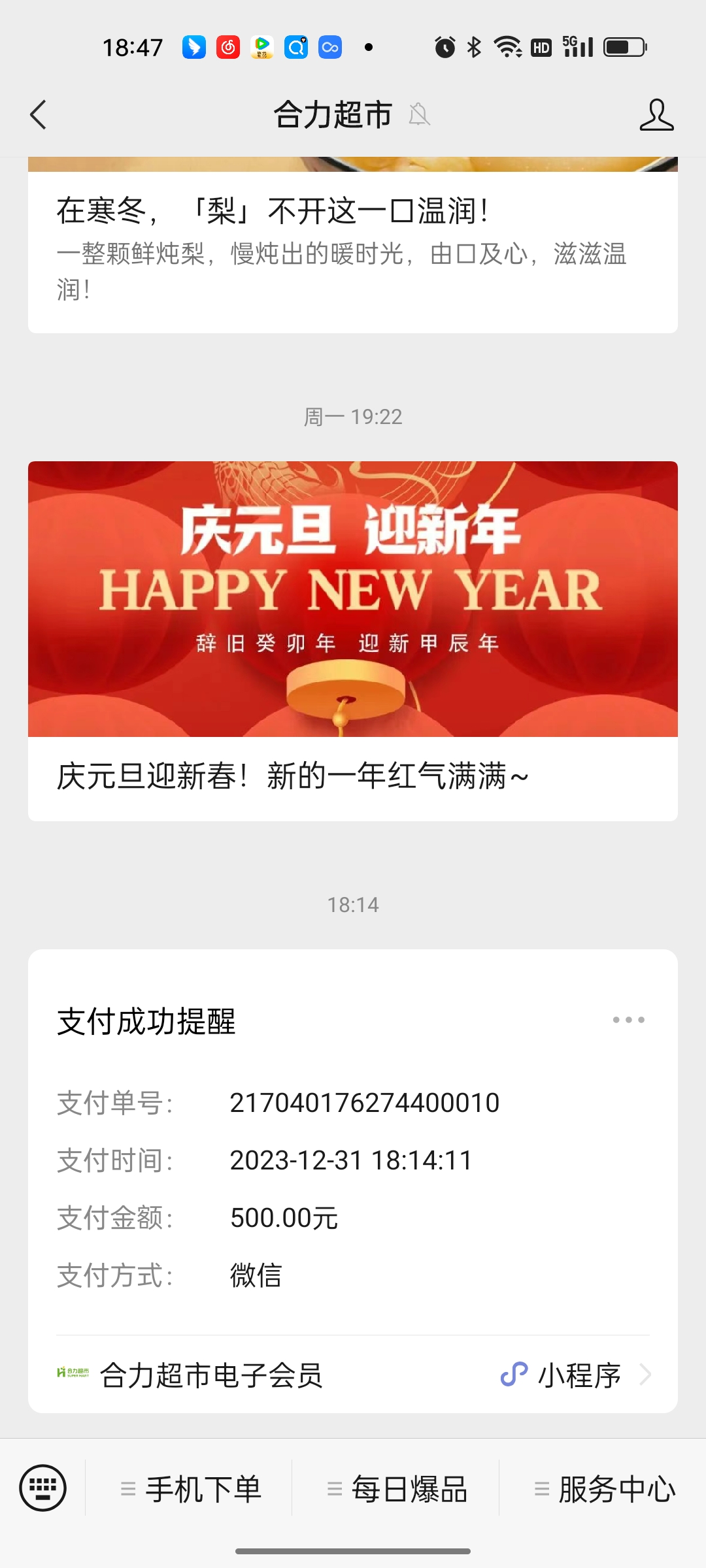The height and width of the screenshot is (1568, 706).
Task: Switch to keyboard input mode
Action: coord(43,1488)
